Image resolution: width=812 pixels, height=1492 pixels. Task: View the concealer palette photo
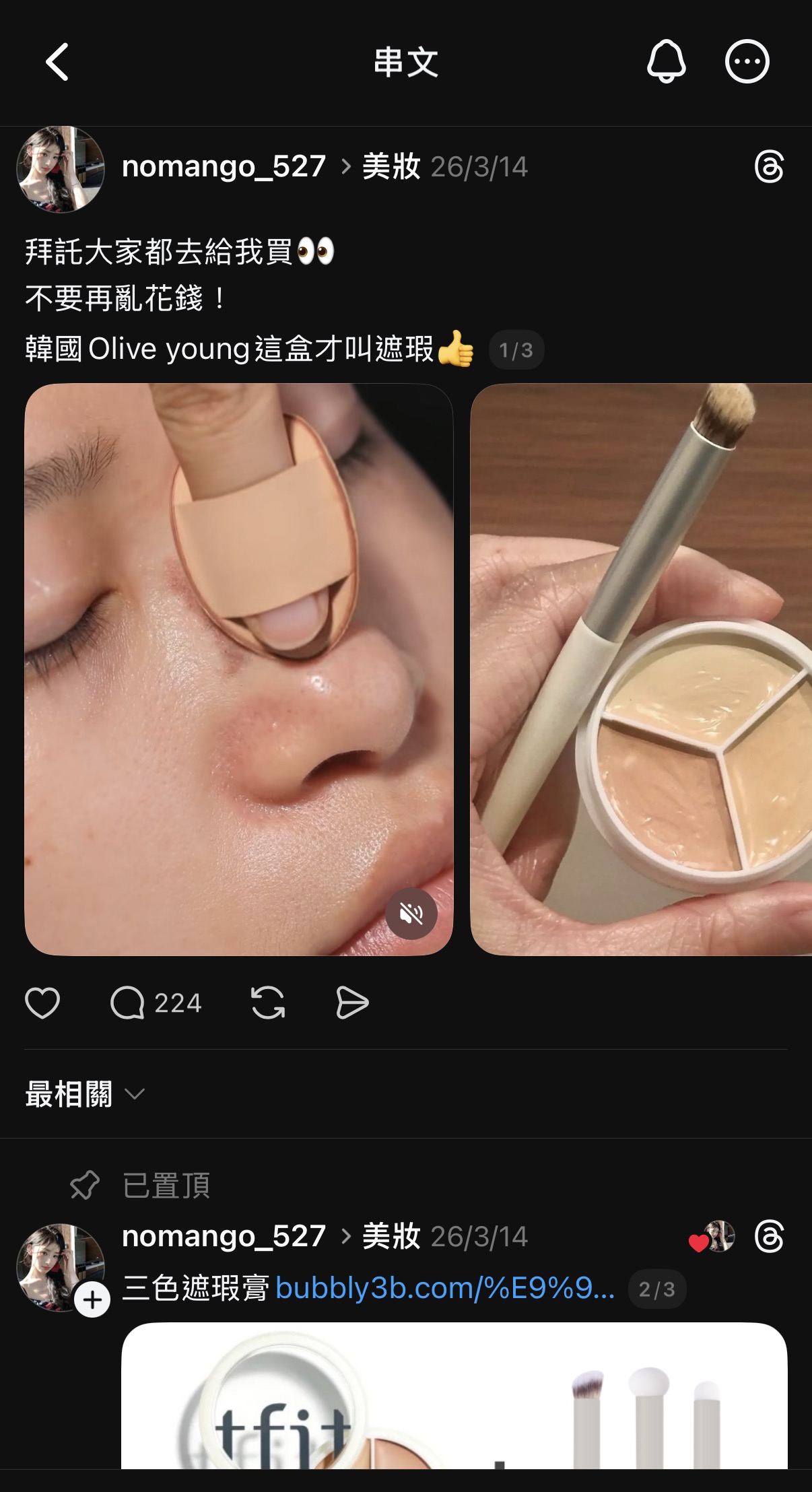coord(641,669)
